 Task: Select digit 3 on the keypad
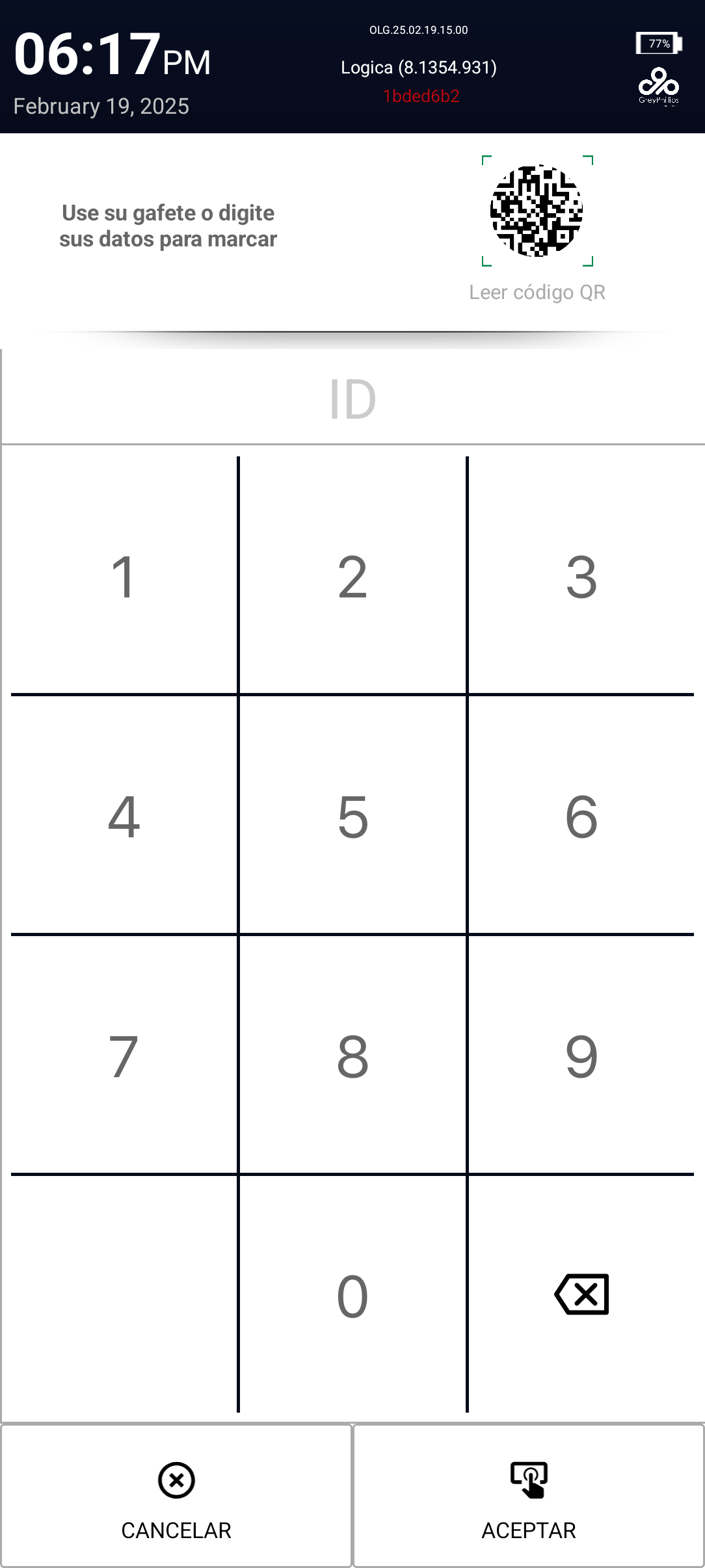(581, 576)
